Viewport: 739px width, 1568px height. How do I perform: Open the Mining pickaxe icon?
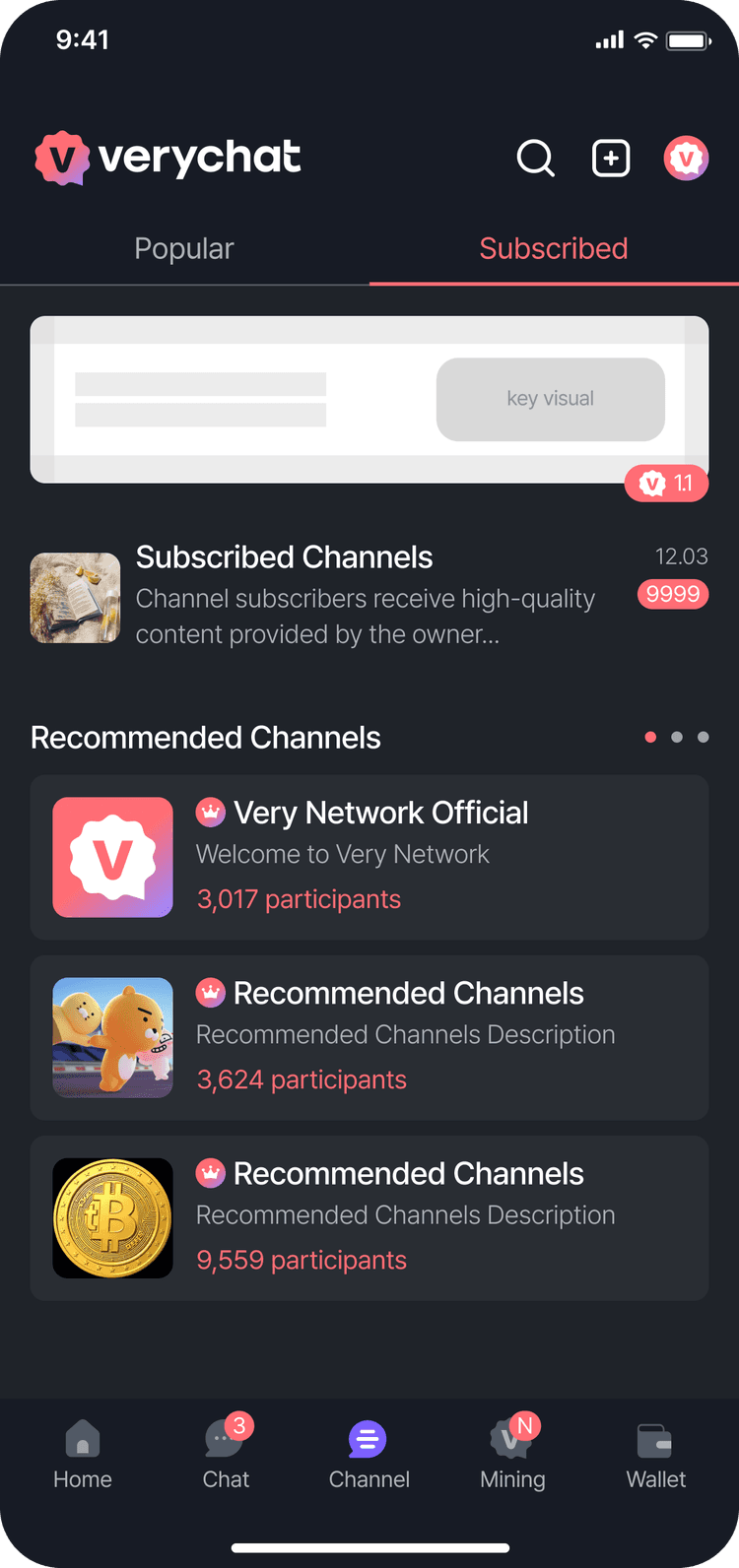tap(511, 1438)
